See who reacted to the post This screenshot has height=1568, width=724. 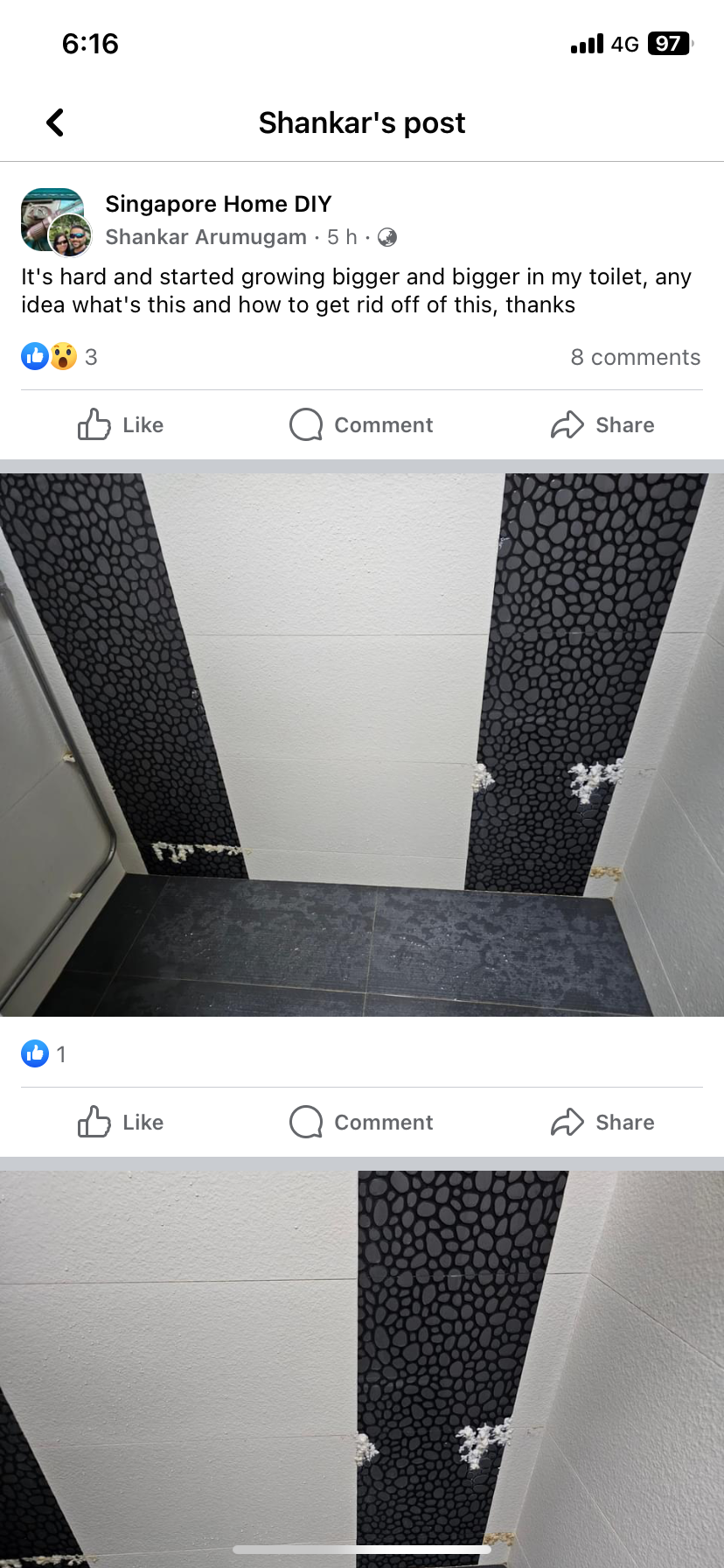click(58, 357)
